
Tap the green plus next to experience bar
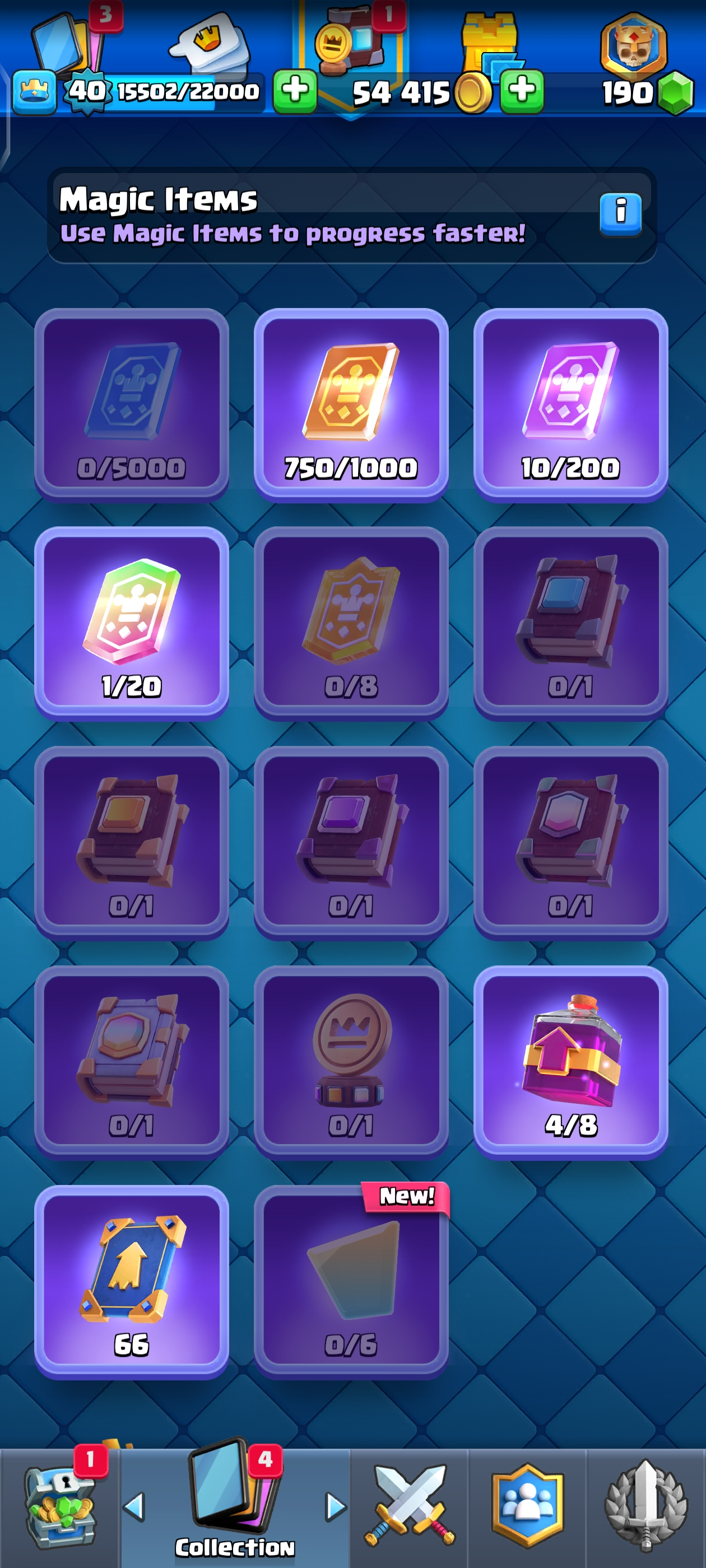click(295, 91)
